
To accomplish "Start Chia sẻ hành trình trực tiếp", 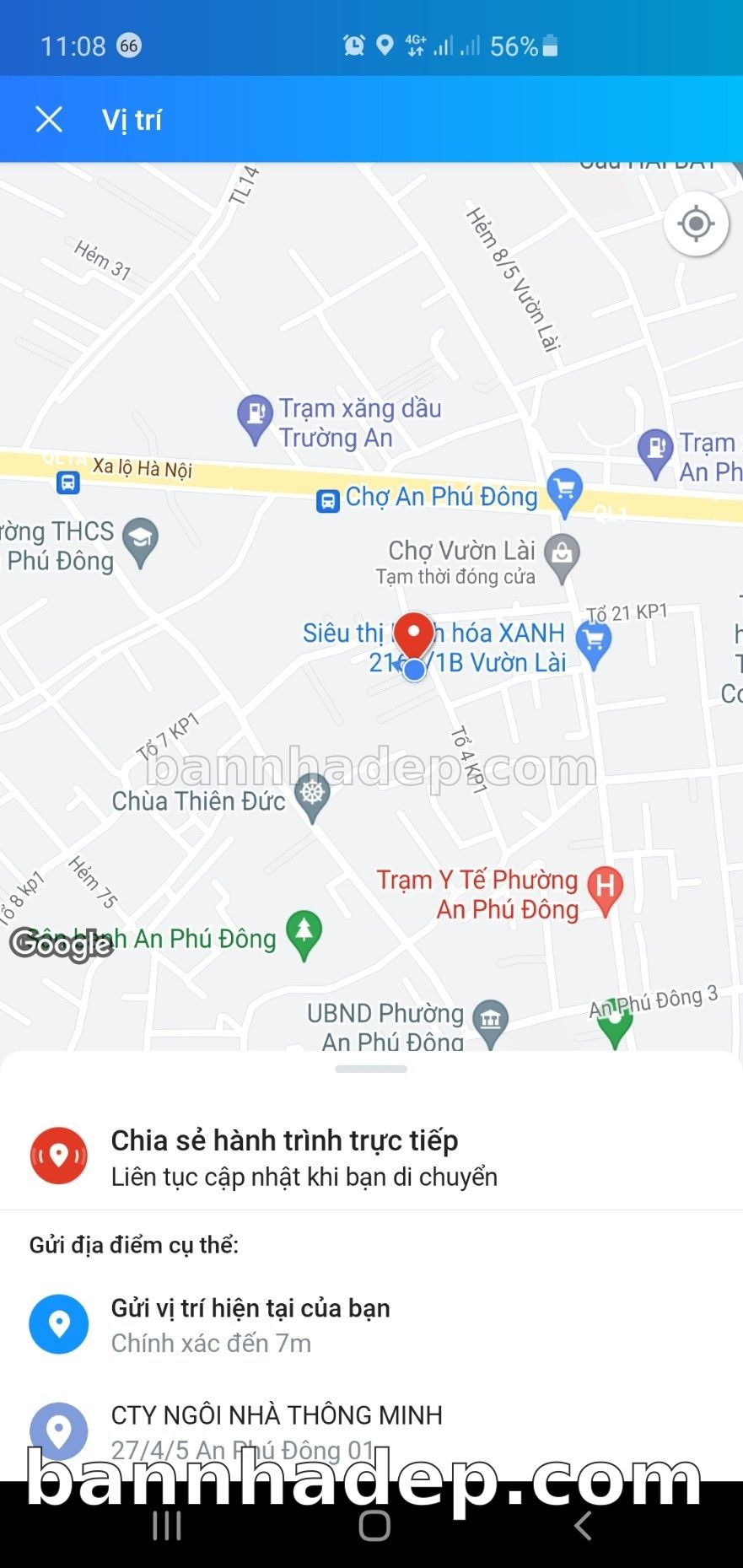I will click(x=284, y=1156).
